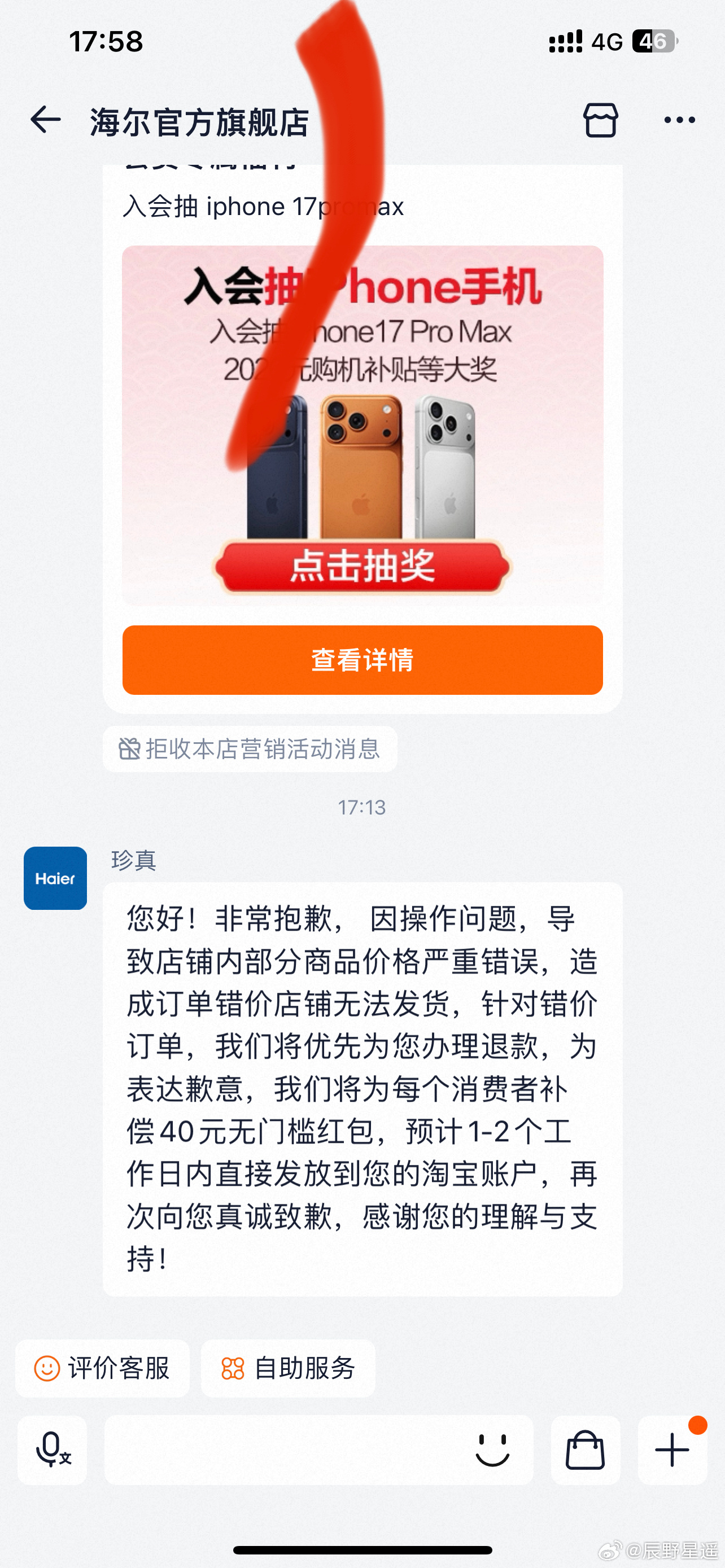Tap the 评价客服 chip
This screenshot has height=1568, width=725.
[102, 1368]
